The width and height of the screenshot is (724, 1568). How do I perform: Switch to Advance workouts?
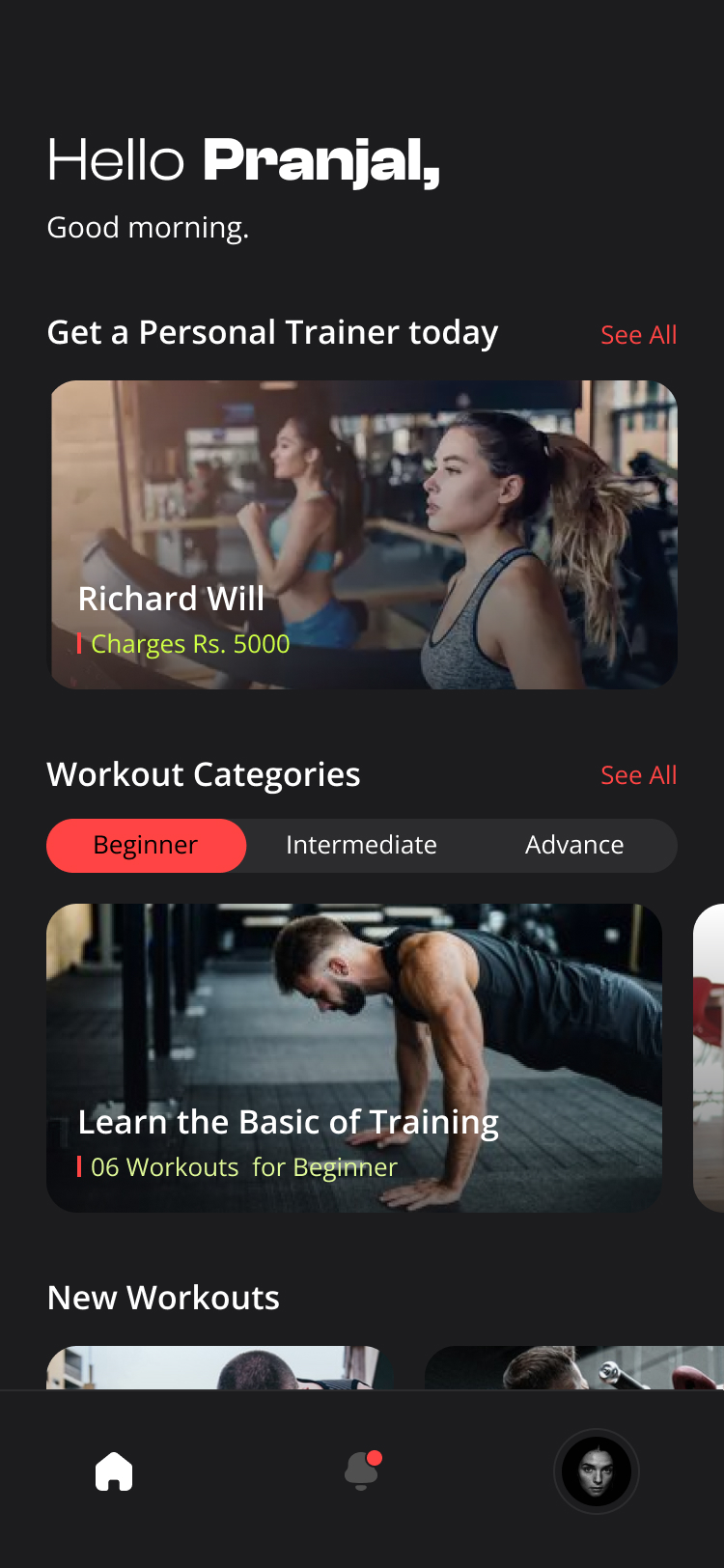(x=574, y=846)
